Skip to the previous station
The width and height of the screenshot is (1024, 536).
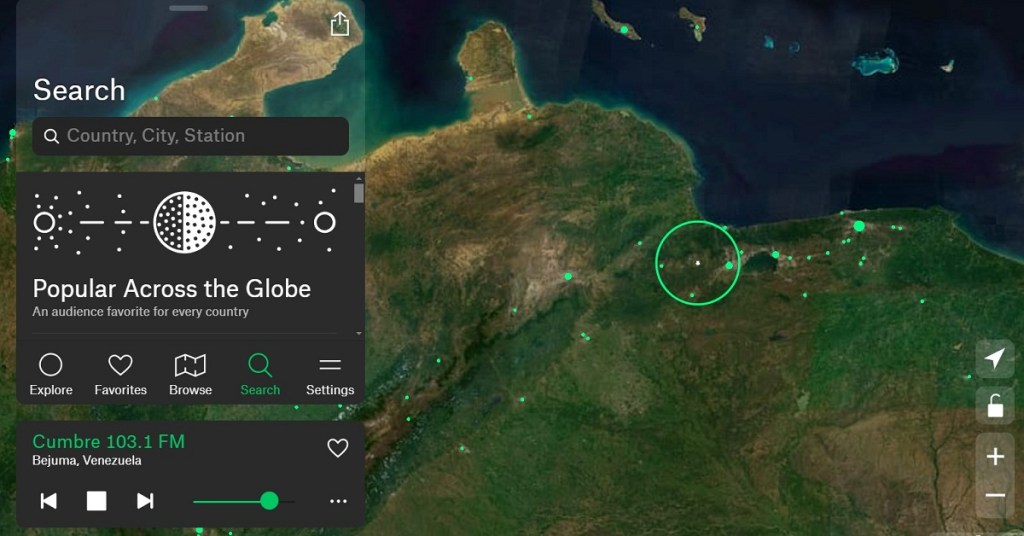[x=48, y=501]
